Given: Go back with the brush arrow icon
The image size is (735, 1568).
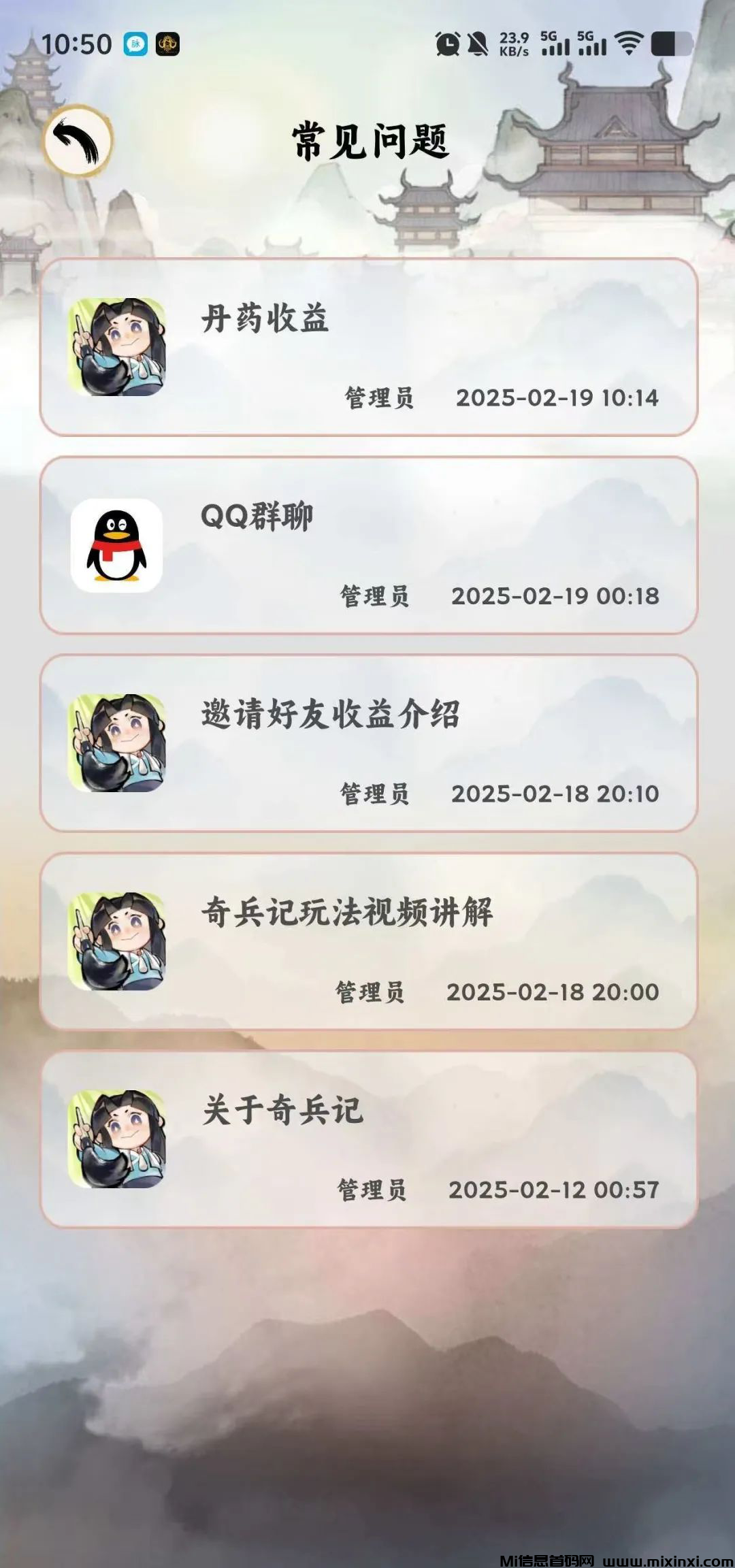Looking at the screenshot, I should [78, 141].
